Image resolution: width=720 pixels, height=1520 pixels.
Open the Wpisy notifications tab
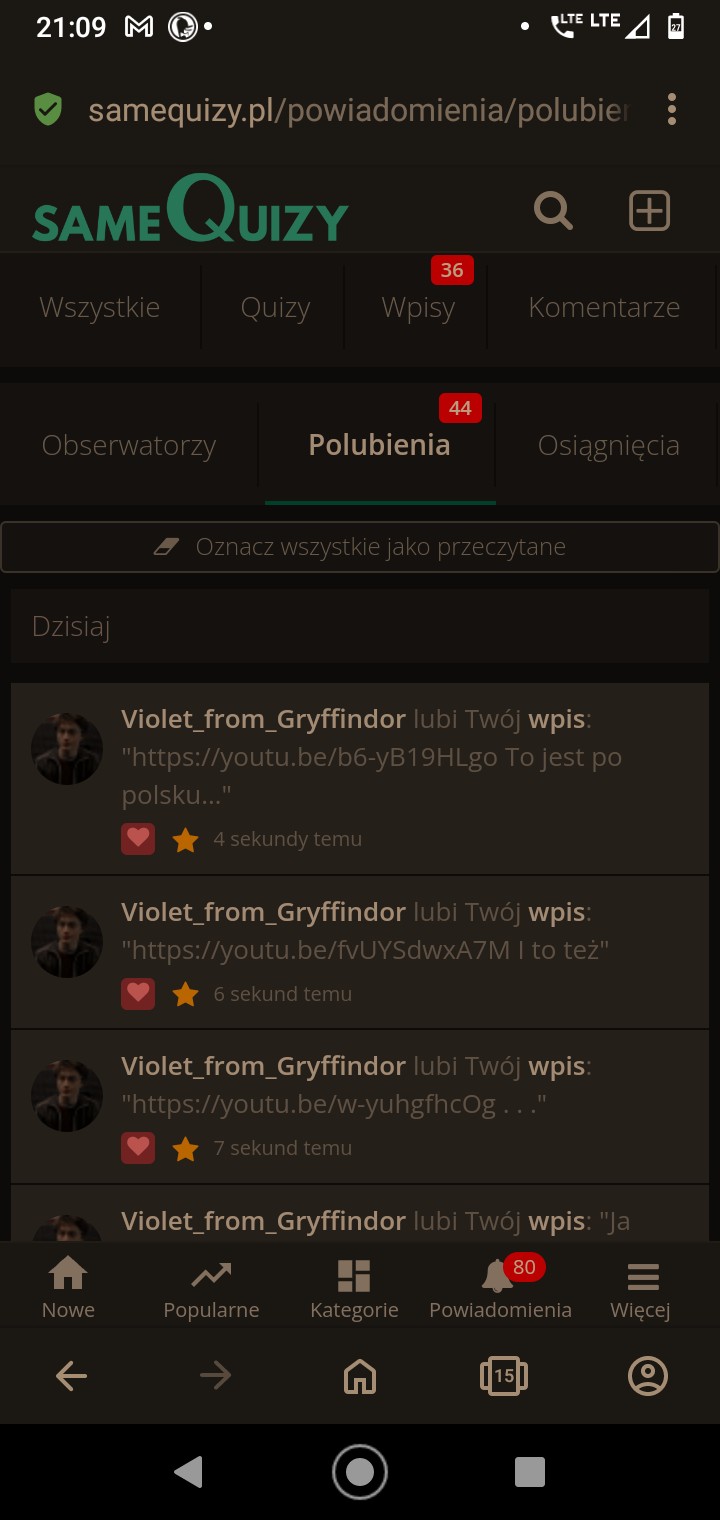click(418, 308)
